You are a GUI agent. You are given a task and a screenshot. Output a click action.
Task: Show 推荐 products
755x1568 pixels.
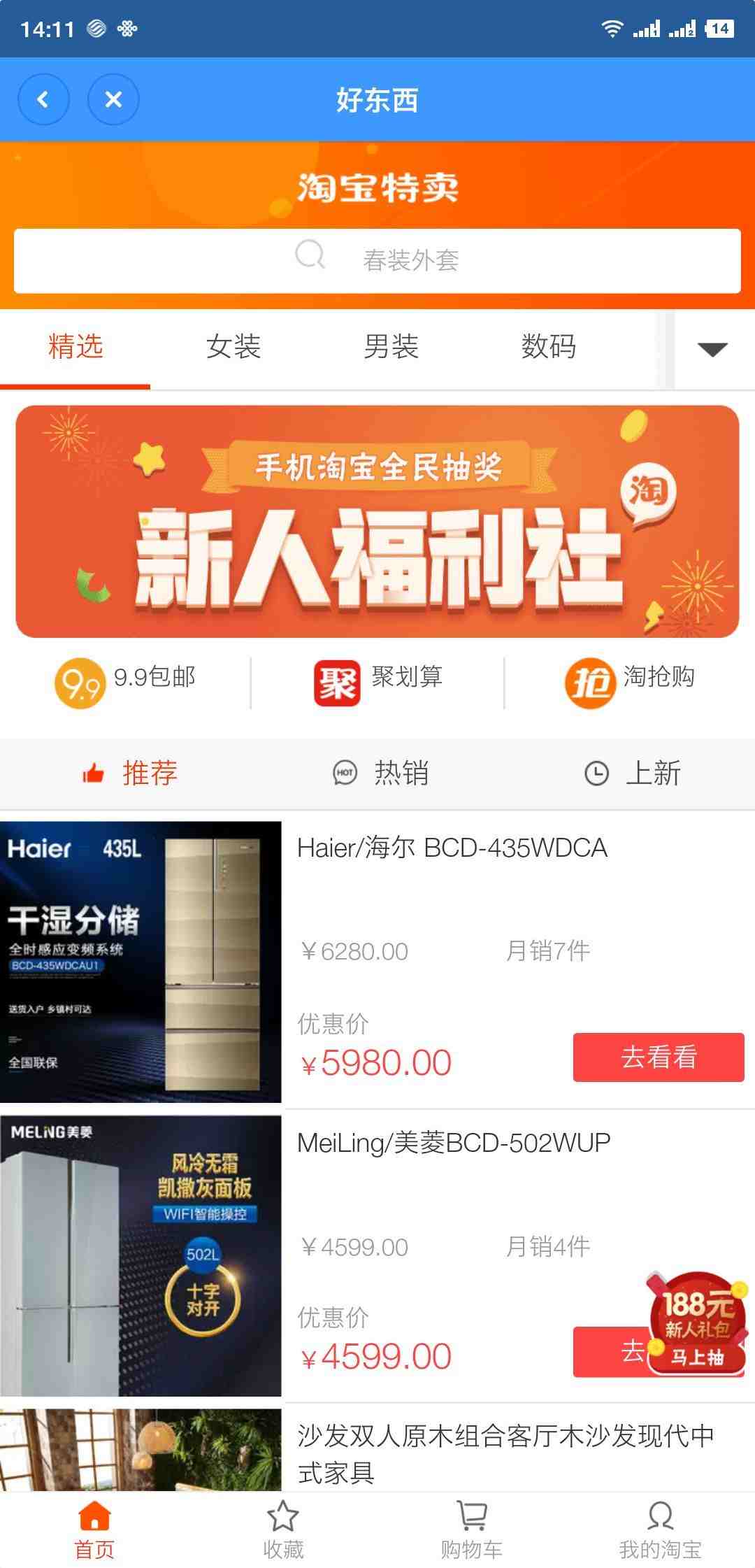(x=131, y=774)
